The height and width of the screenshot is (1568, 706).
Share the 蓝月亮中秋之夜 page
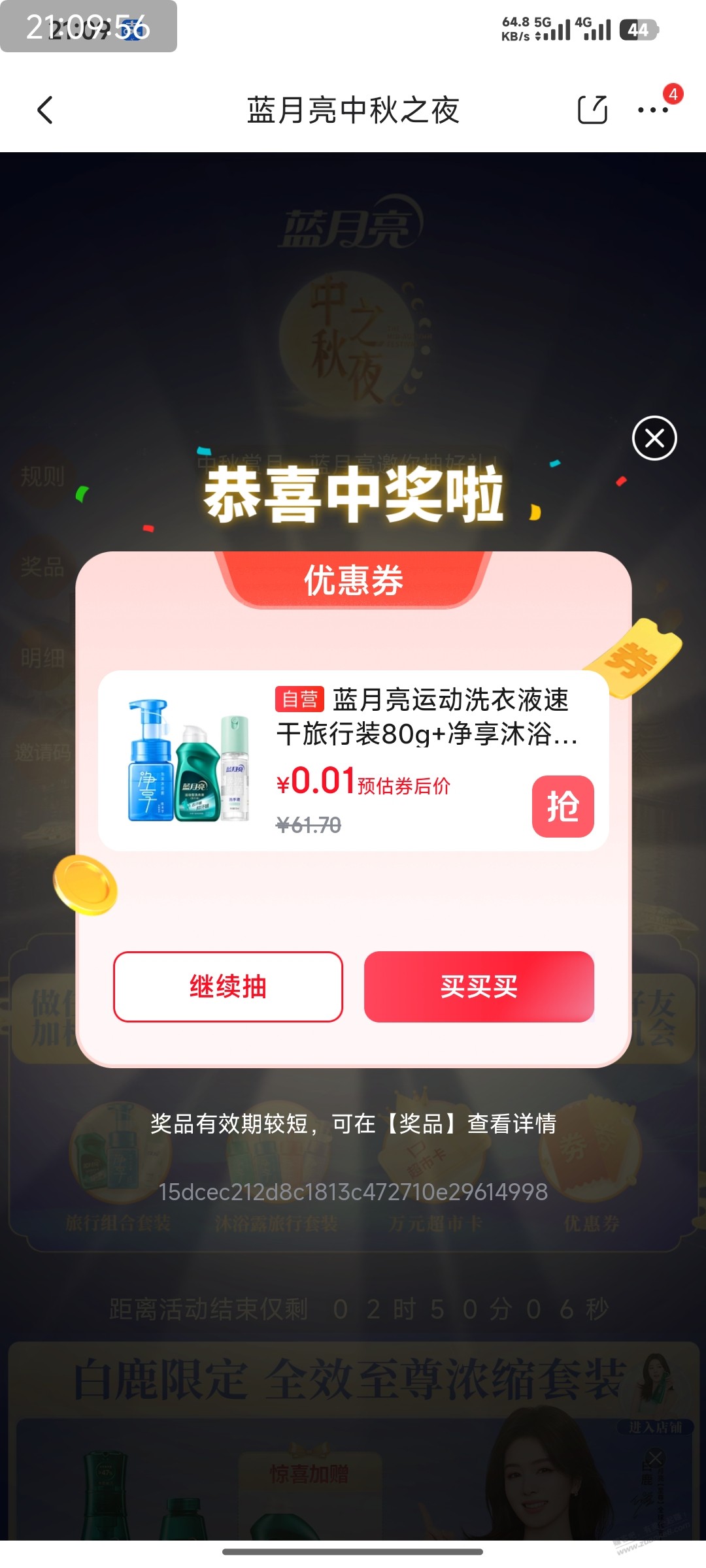[592, 110]
